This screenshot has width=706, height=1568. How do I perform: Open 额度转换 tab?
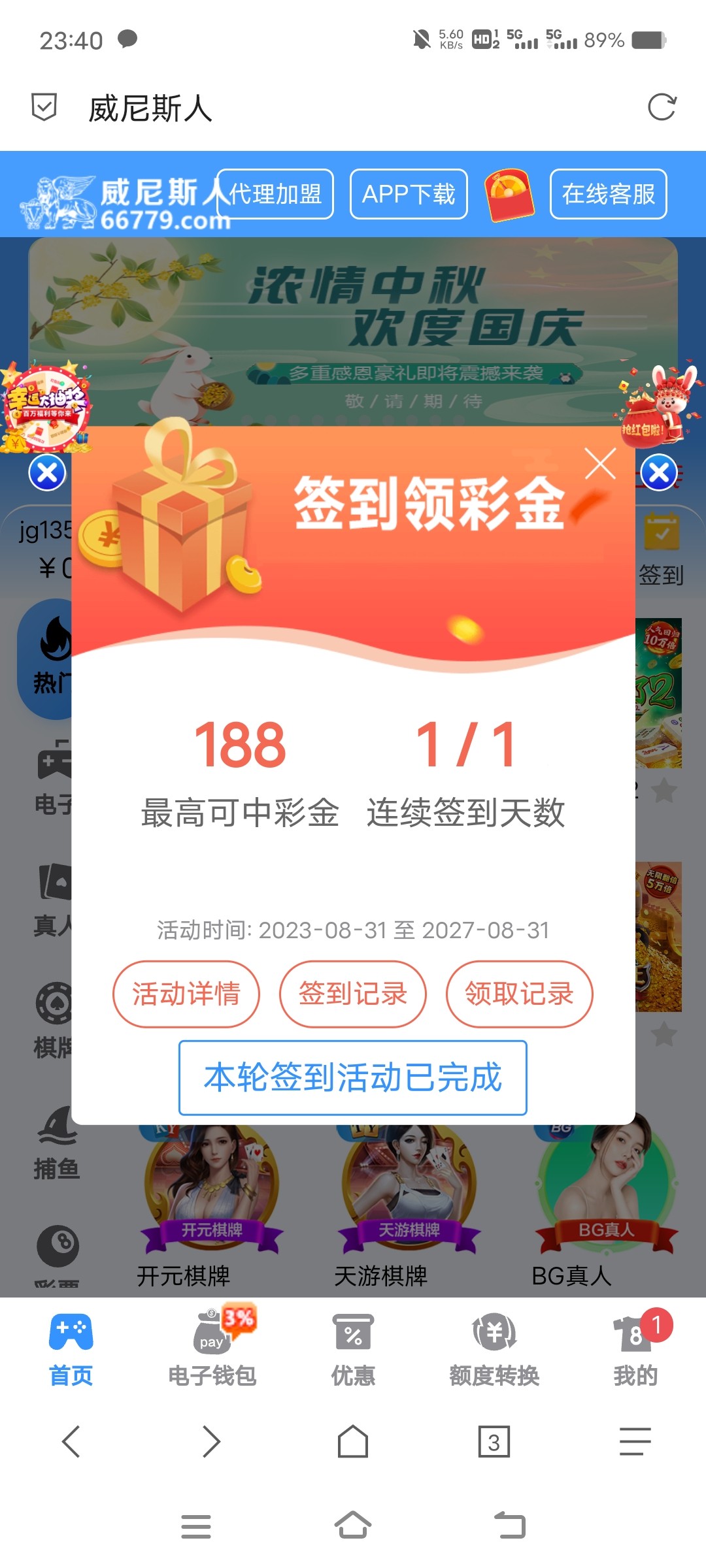click(494, 1350)
